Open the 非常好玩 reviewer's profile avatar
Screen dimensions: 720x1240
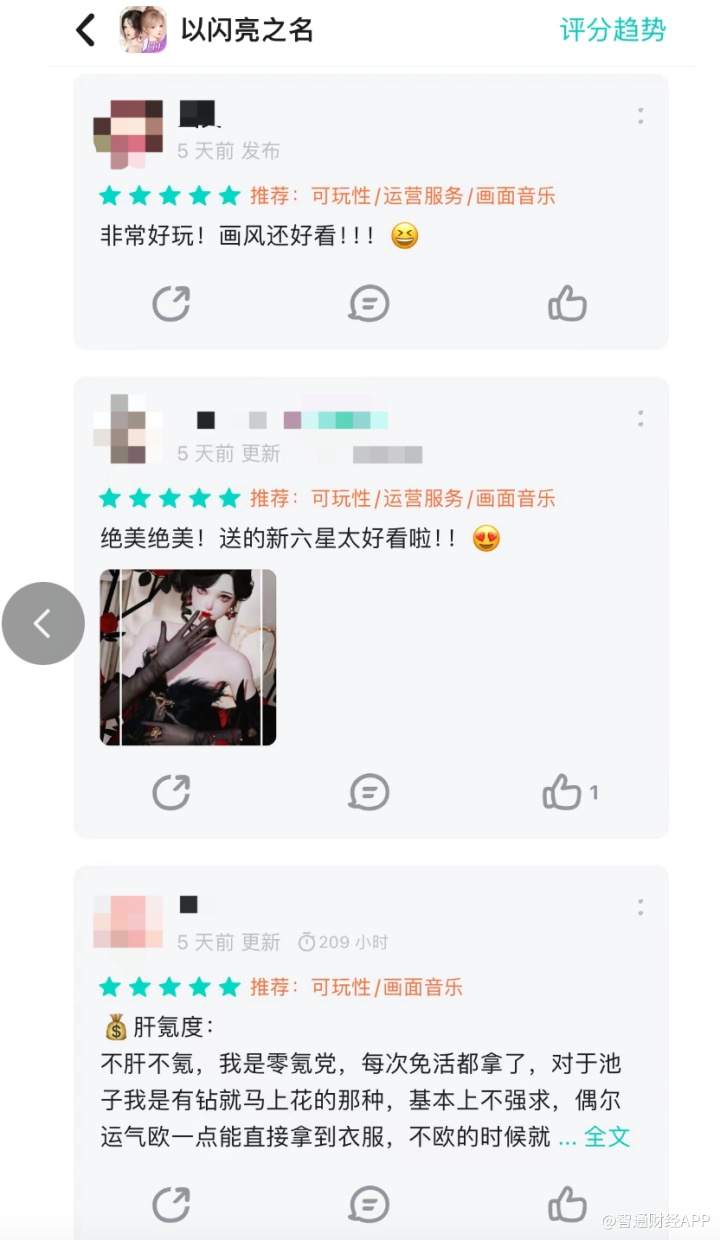tap(128, 133)
